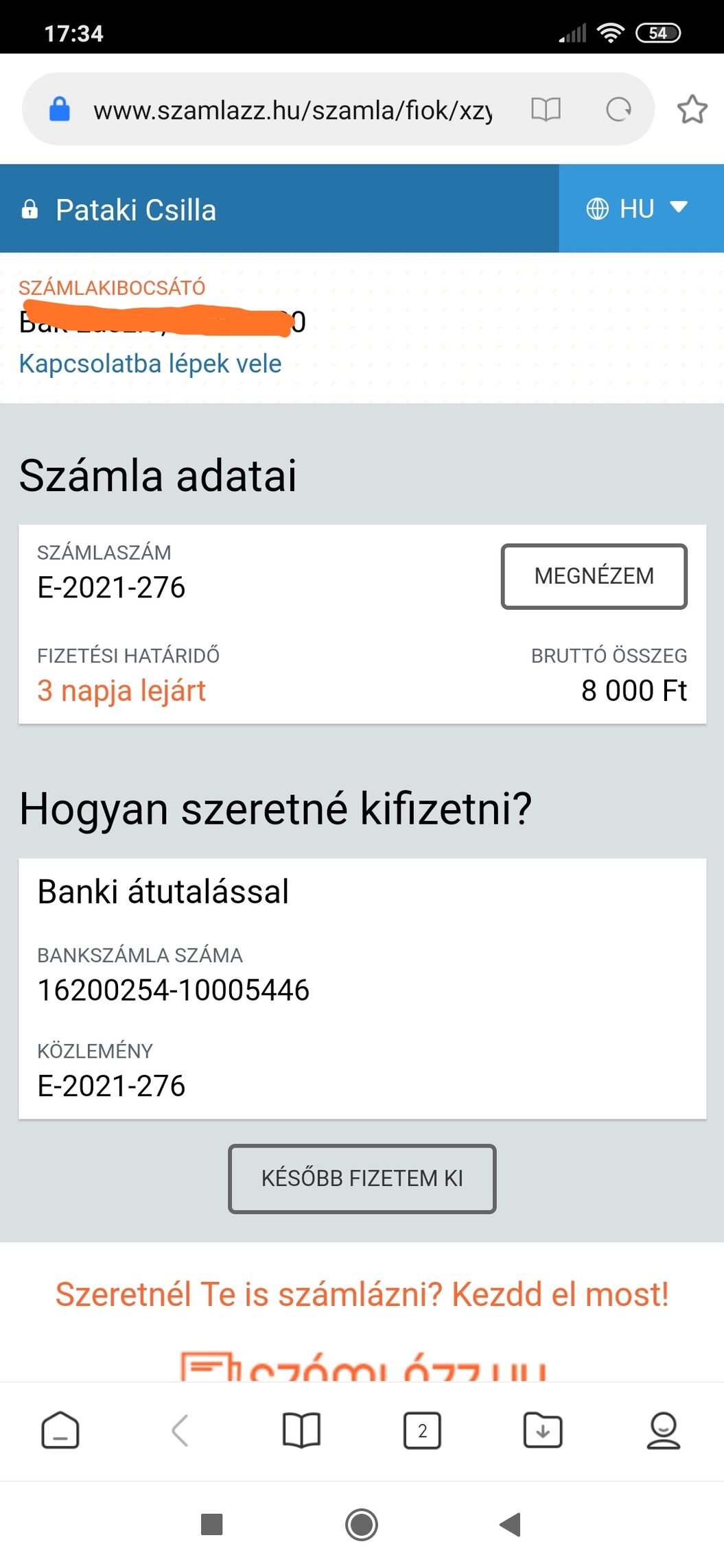Reload the current page
724x1568 pixels.
tap(618, 109)
